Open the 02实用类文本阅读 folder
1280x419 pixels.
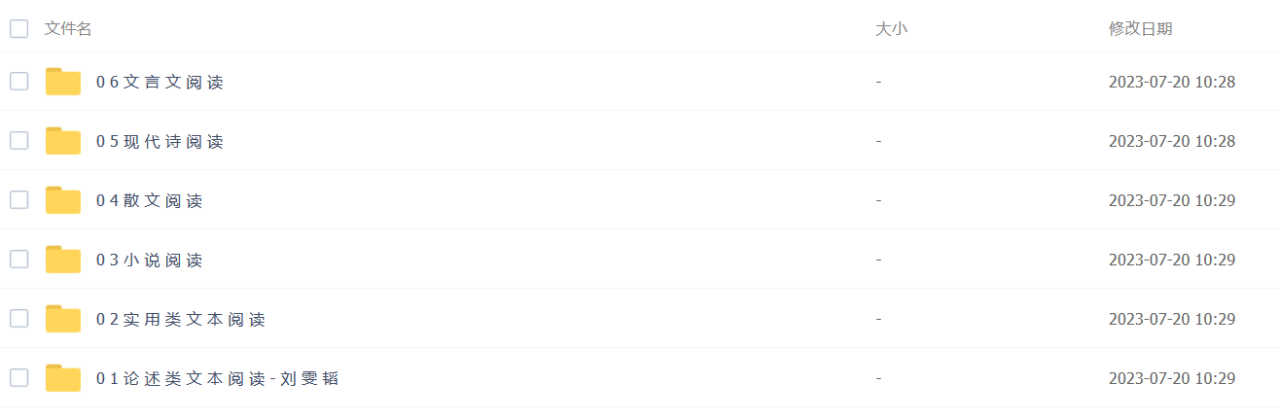pyautogui.click(x=180, y=319)
